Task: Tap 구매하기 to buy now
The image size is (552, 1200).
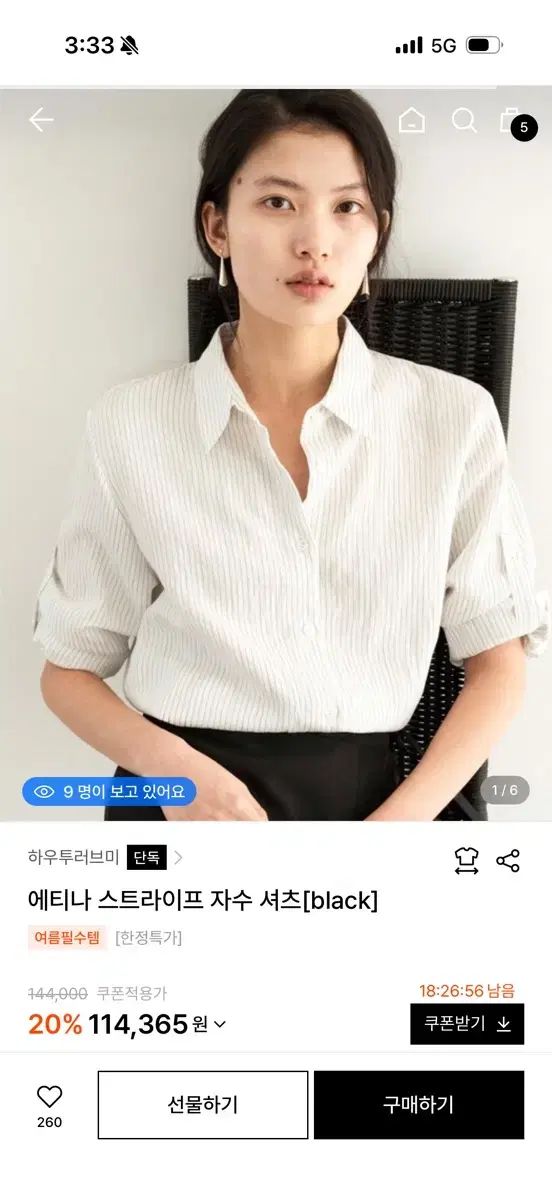Action: point(419,1105)
